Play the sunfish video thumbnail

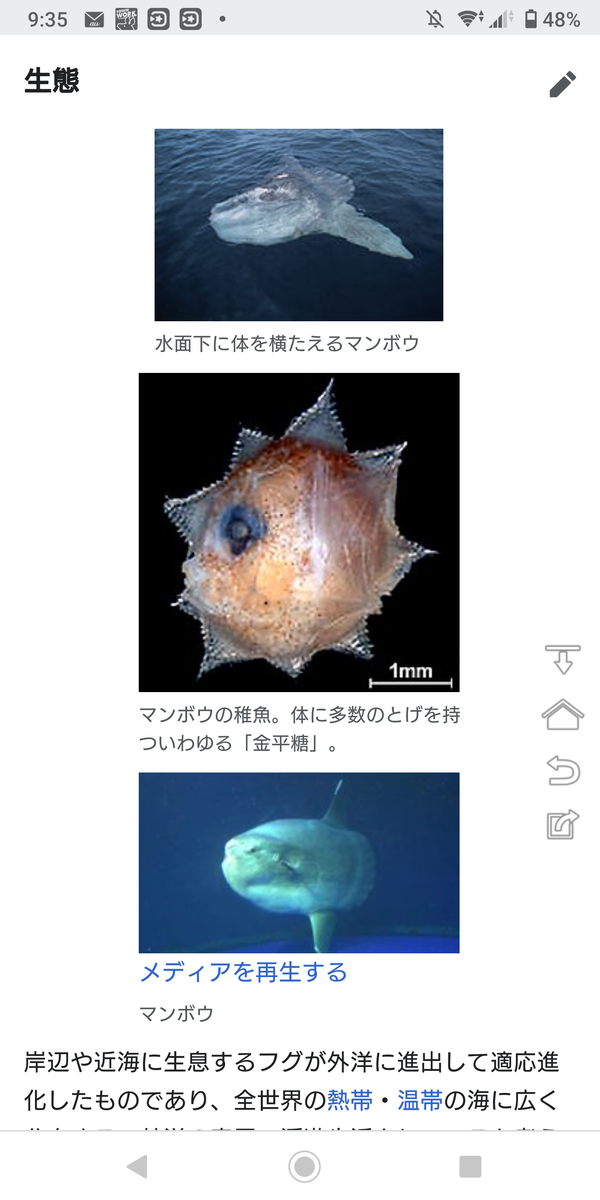click(x=298, y=862)
